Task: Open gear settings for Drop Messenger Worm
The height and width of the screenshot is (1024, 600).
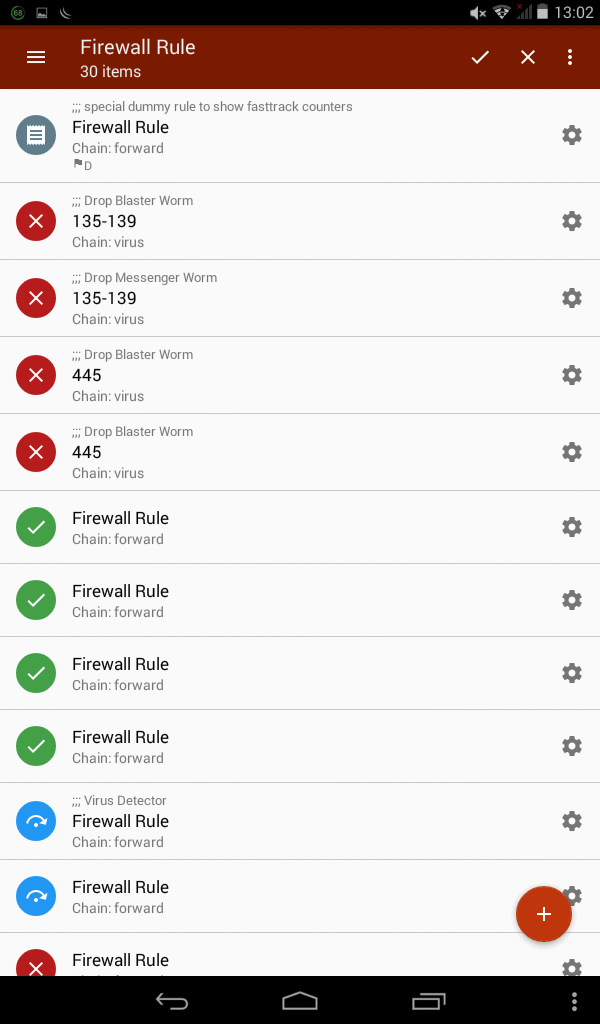Action: click(572, 298)
